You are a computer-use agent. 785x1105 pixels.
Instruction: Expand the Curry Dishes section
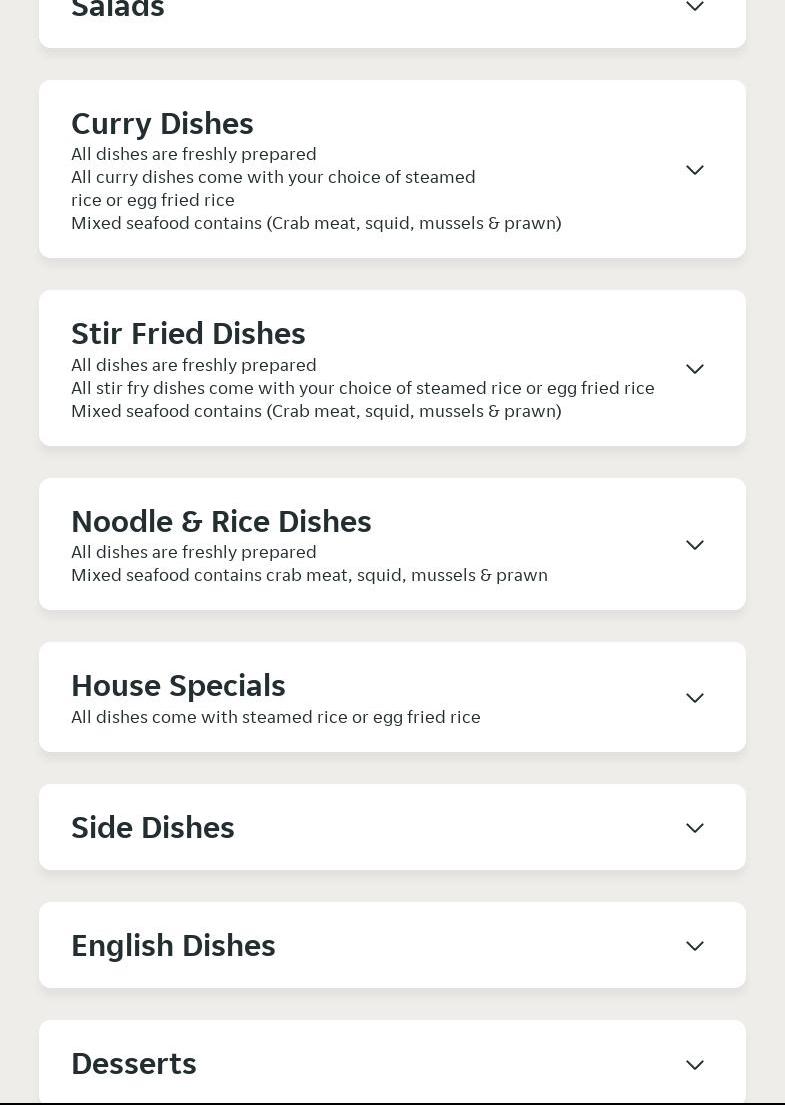(x=694, y=170)
